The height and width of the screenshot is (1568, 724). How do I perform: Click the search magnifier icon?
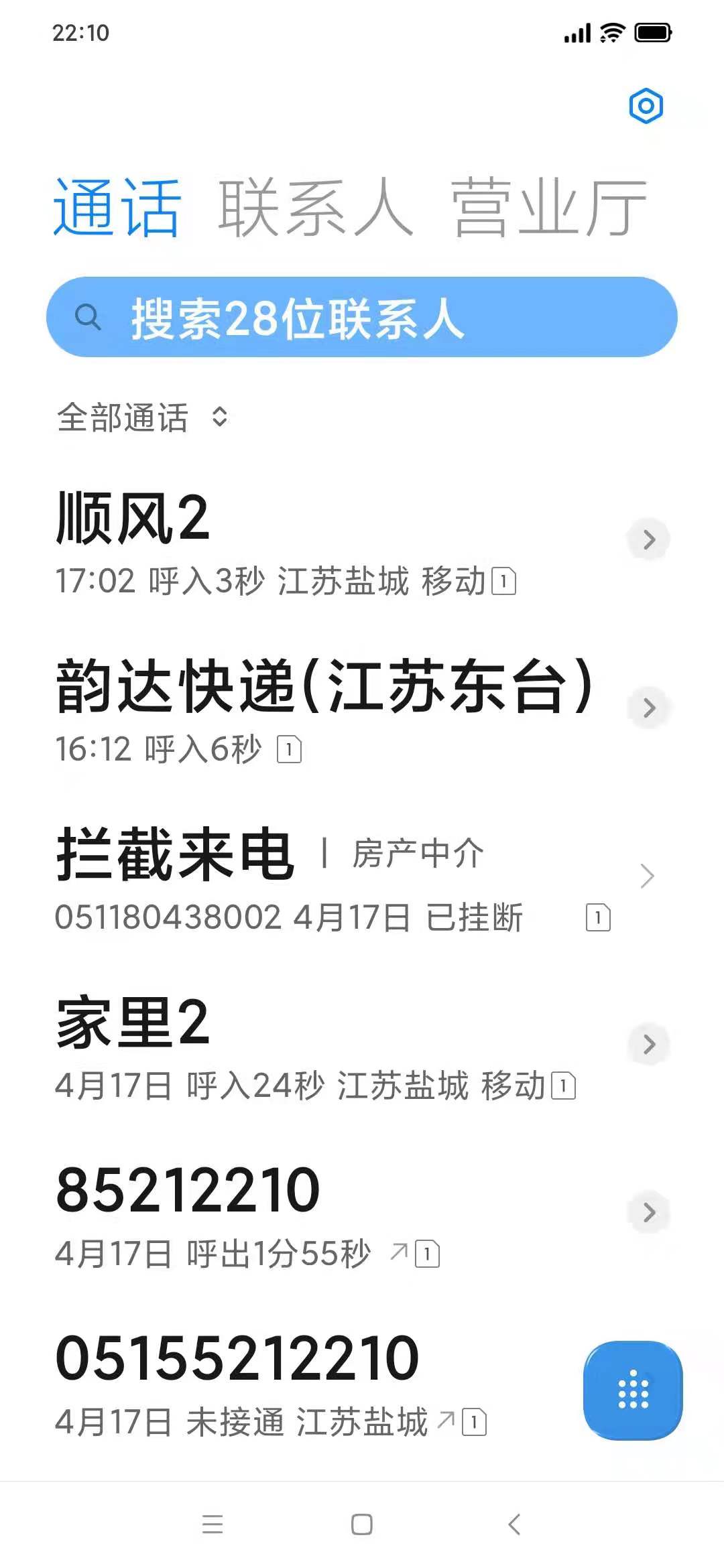[90, 318]
